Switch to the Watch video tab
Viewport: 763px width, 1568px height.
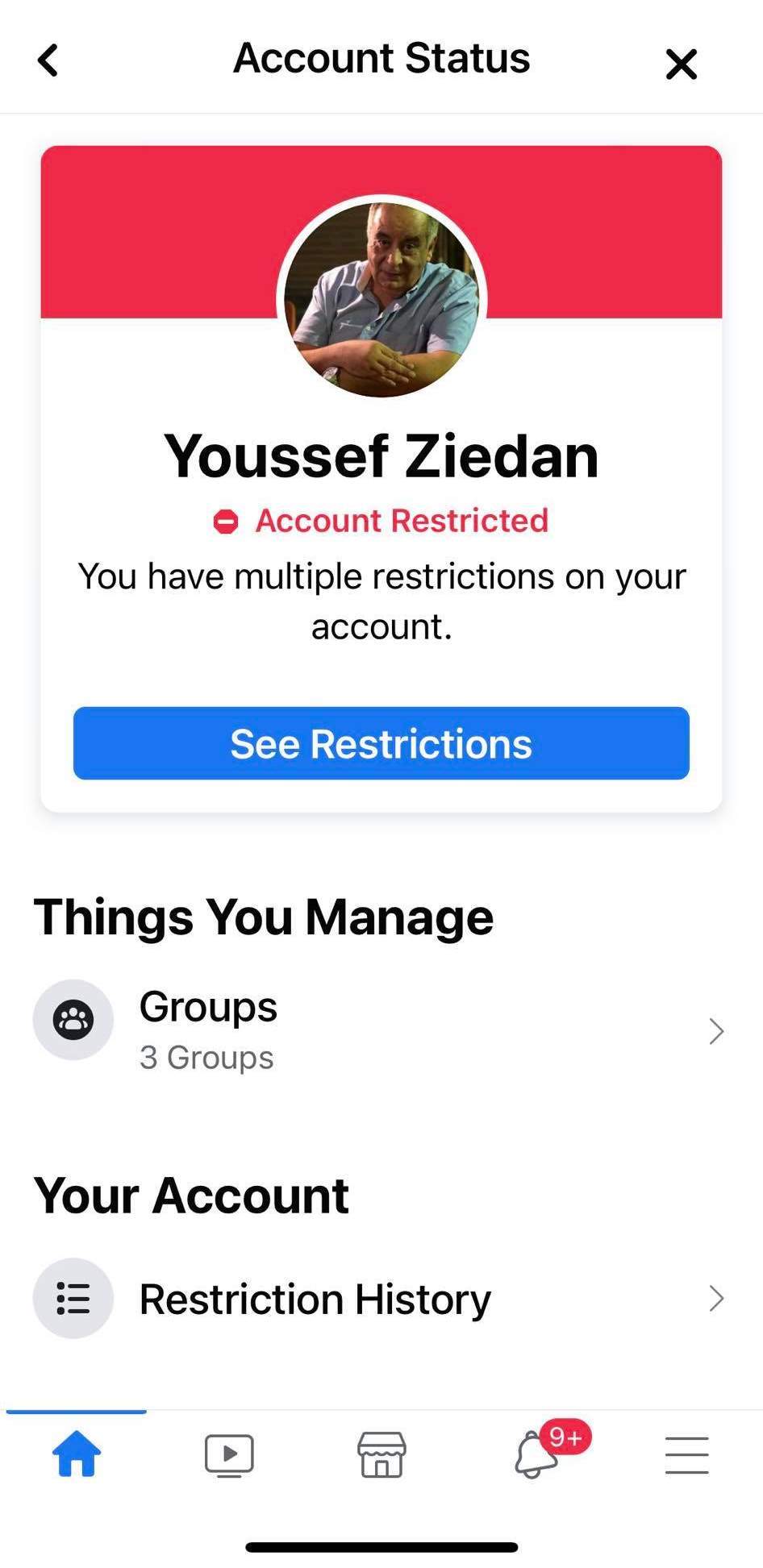pos(229,1454)
